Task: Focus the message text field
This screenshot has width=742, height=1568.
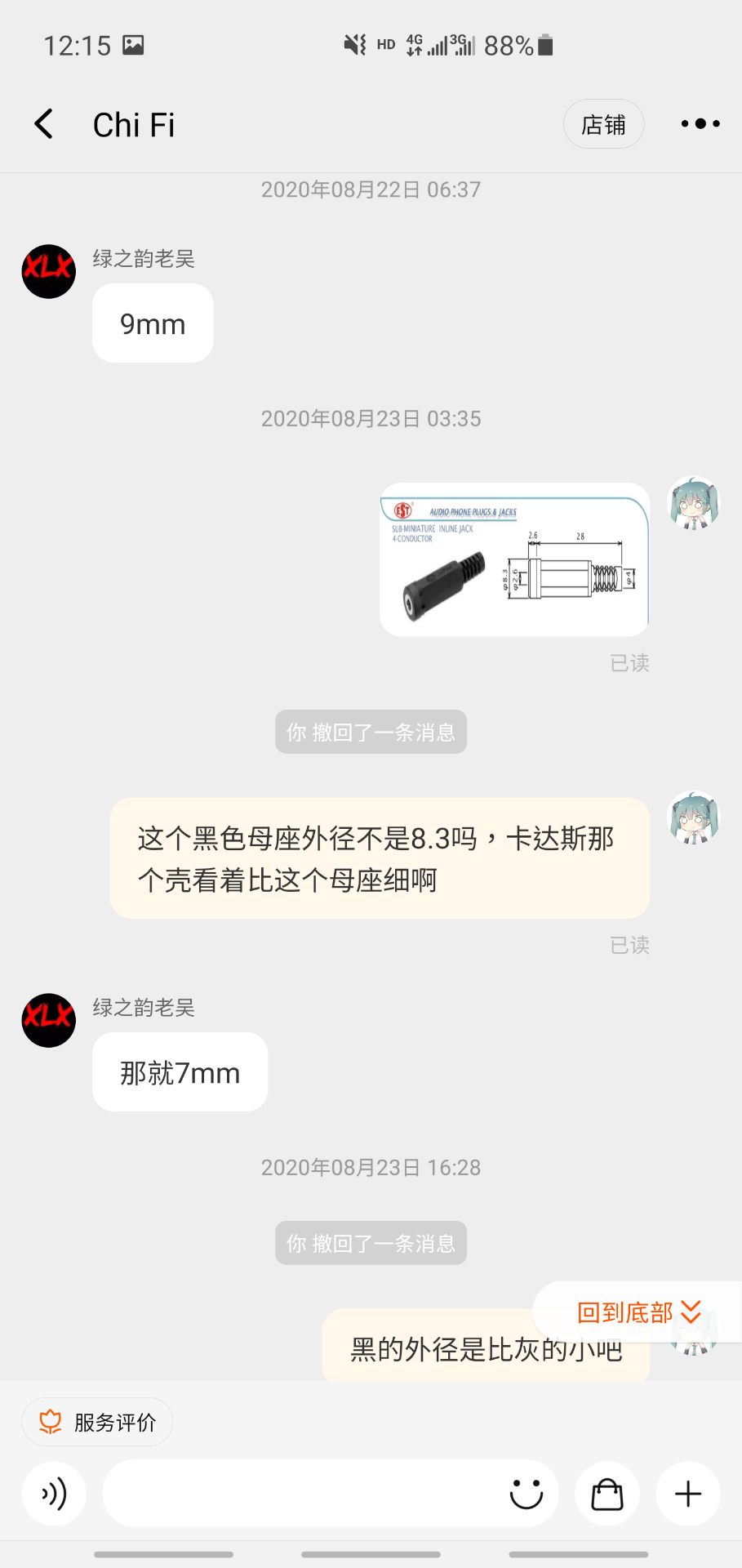Action: tap(302, 1494)
